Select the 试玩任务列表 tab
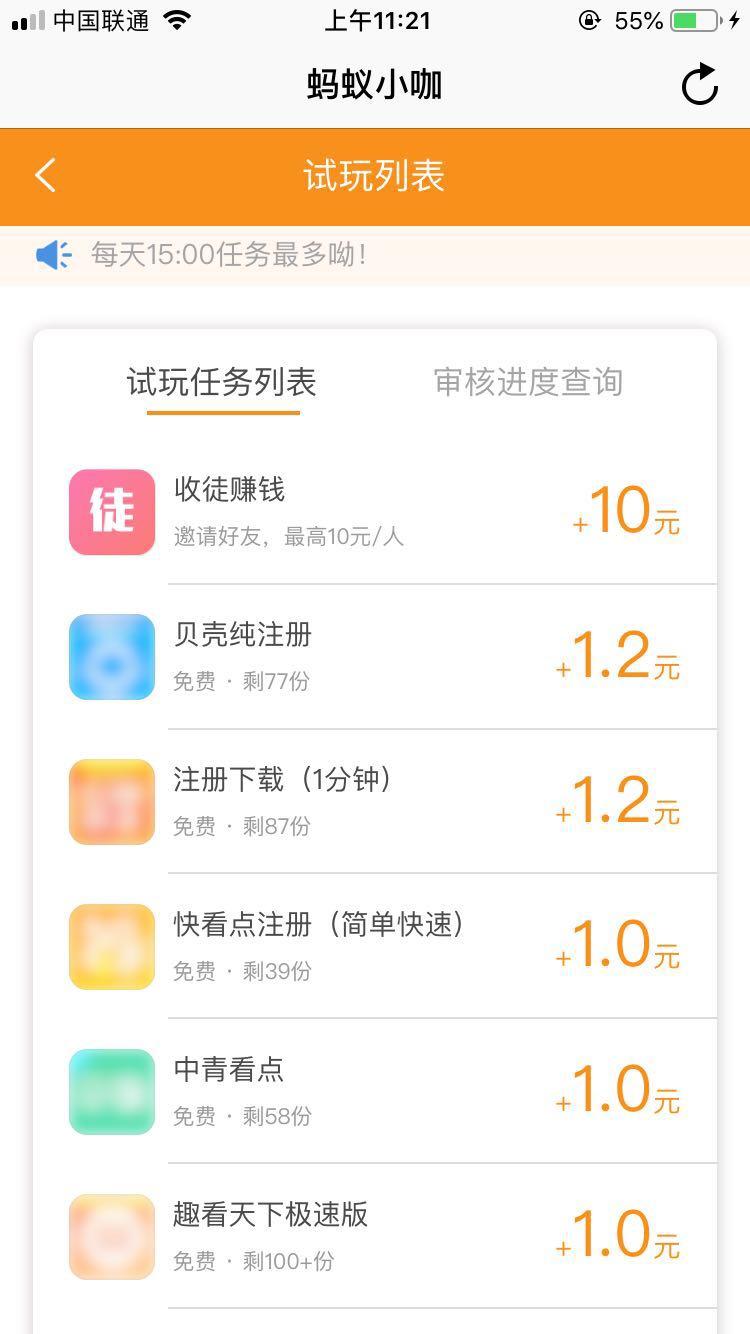 click(x=222, y=382)
